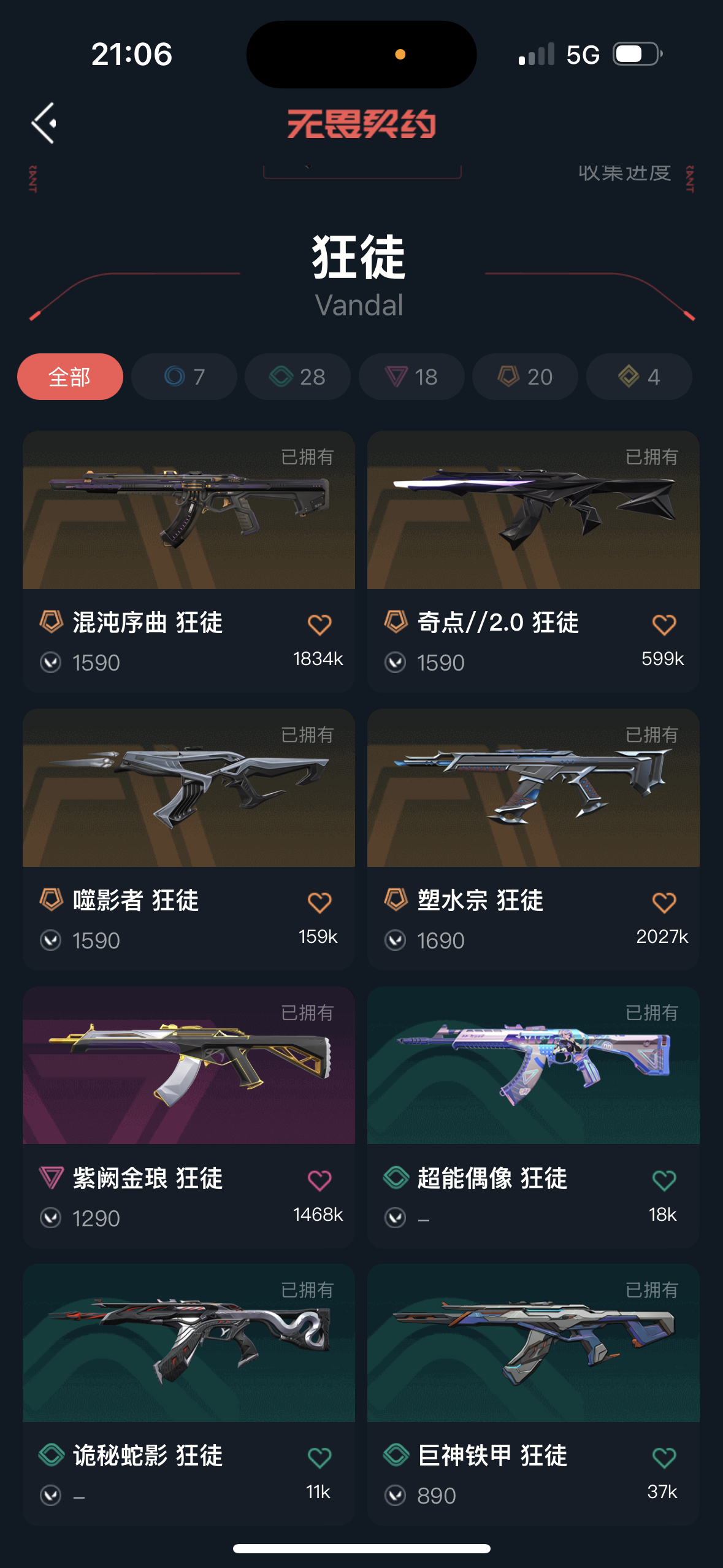Like the 塑水宗 狂徒 skin

pos(664,903)
